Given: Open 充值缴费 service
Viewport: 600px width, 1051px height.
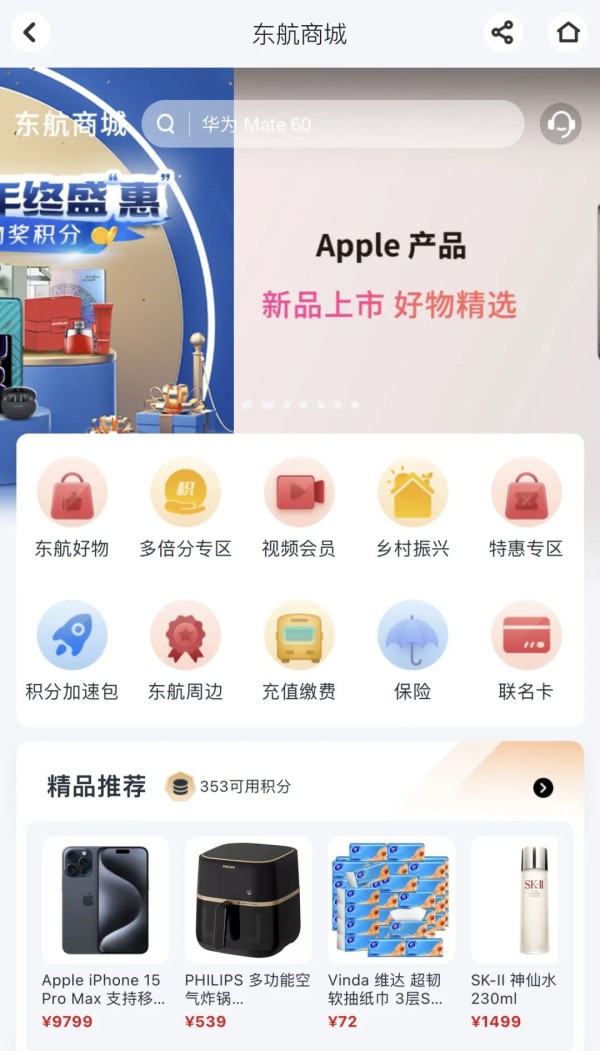Looking at the screenshot, I should pyautogui.click(x=299, y=652).
